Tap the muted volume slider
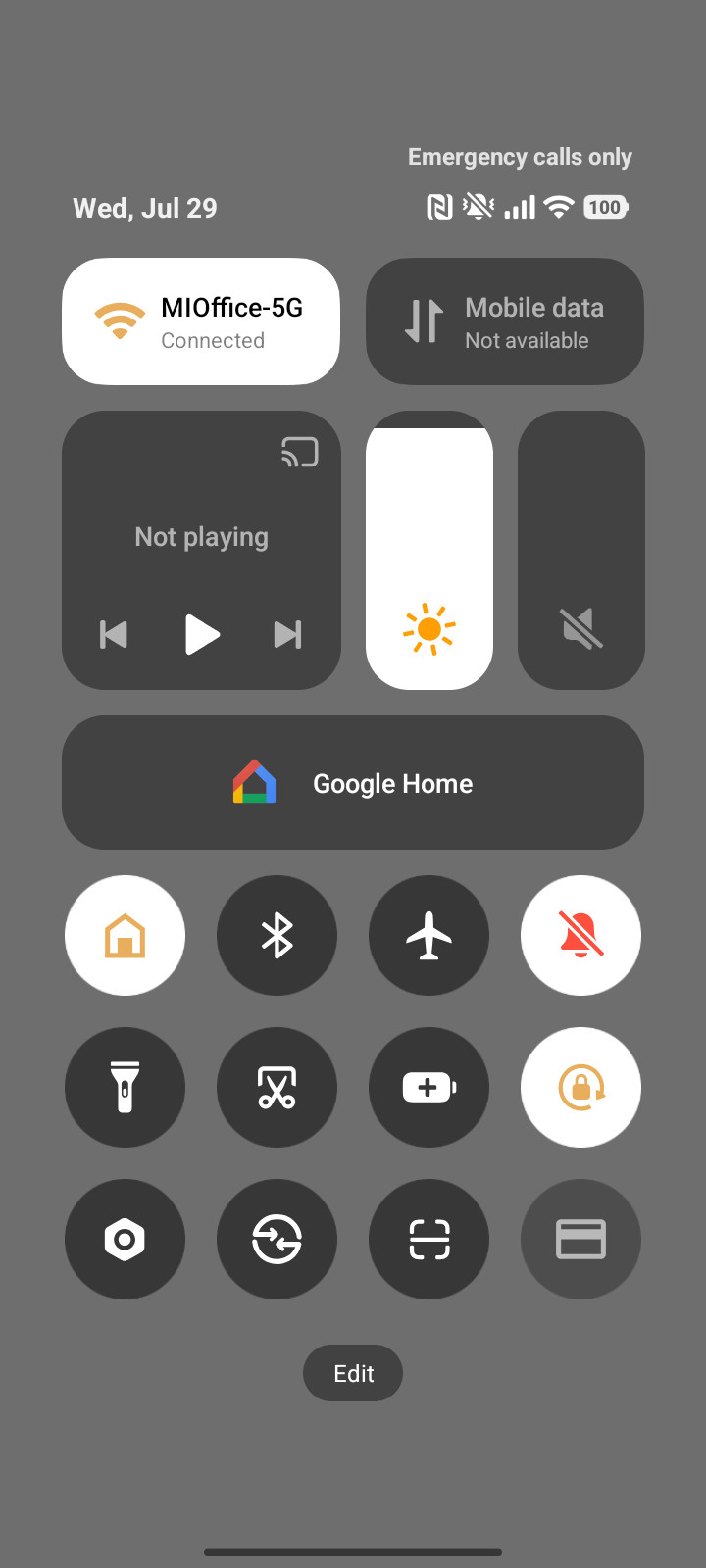 581,550
